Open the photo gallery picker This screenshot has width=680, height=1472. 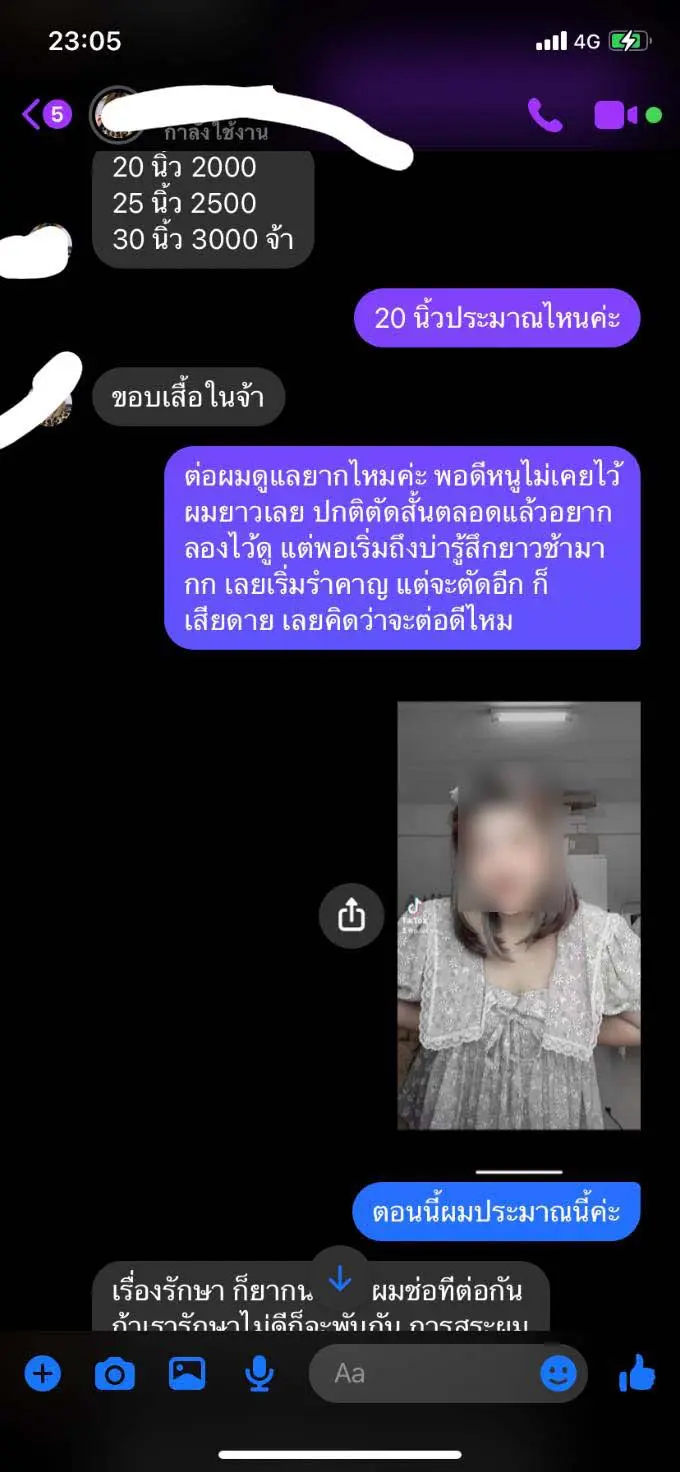187,1373
